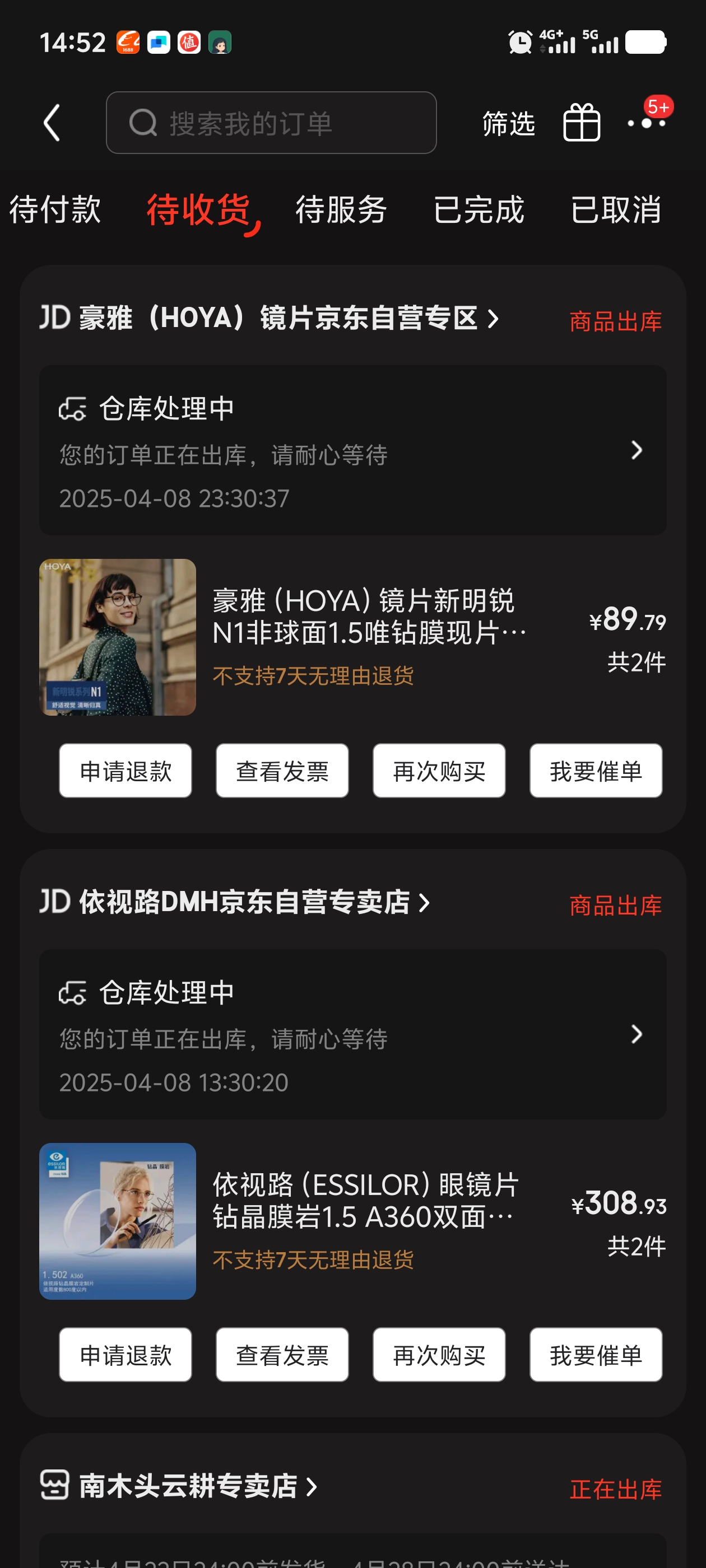View warehouse status dated 2025-04-08 23:30:37
The image size is (706, 1568).
coord(352,450)
